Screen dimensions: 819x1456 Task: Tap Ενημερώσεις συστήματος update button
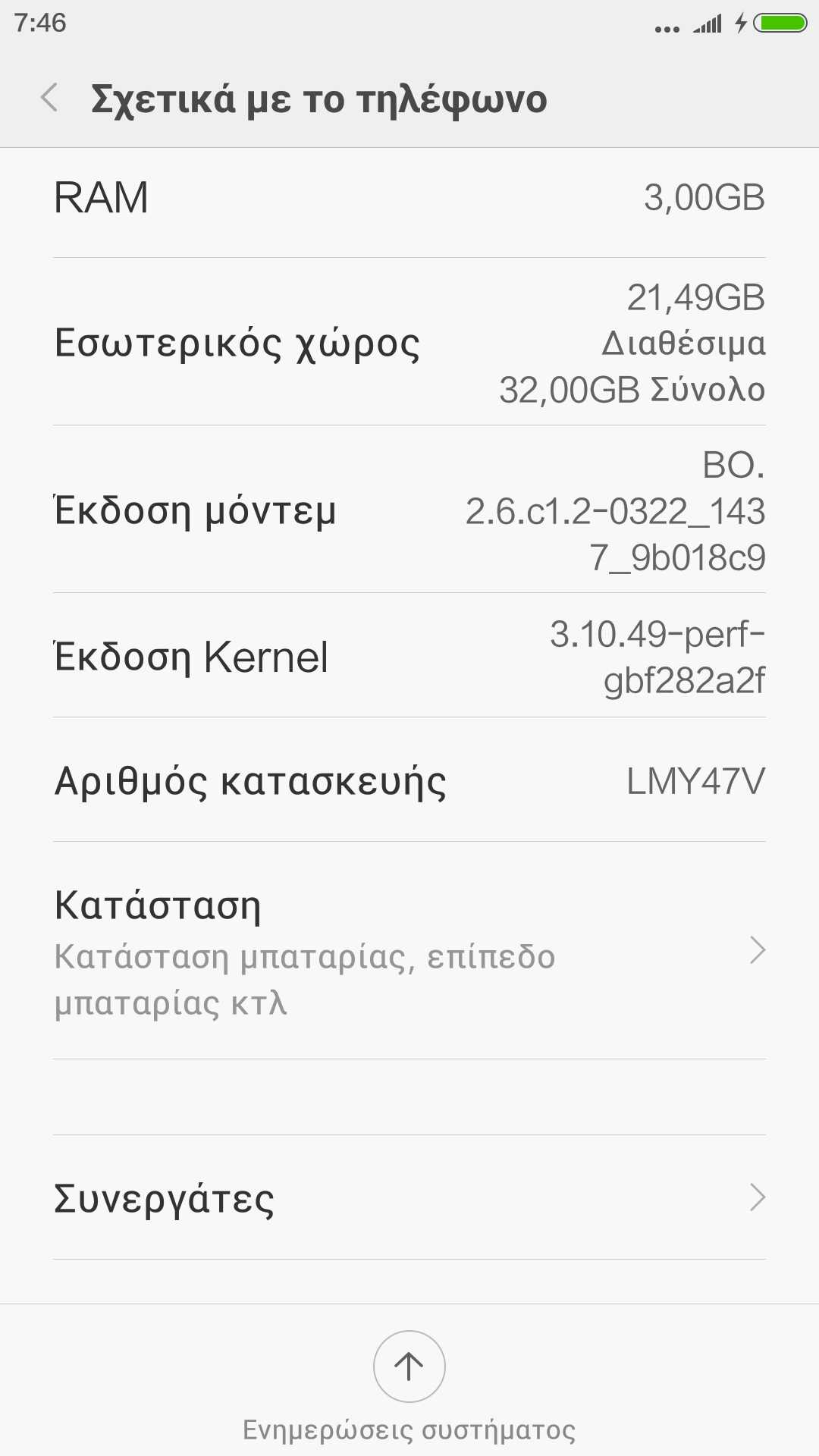pos(409,1367)
